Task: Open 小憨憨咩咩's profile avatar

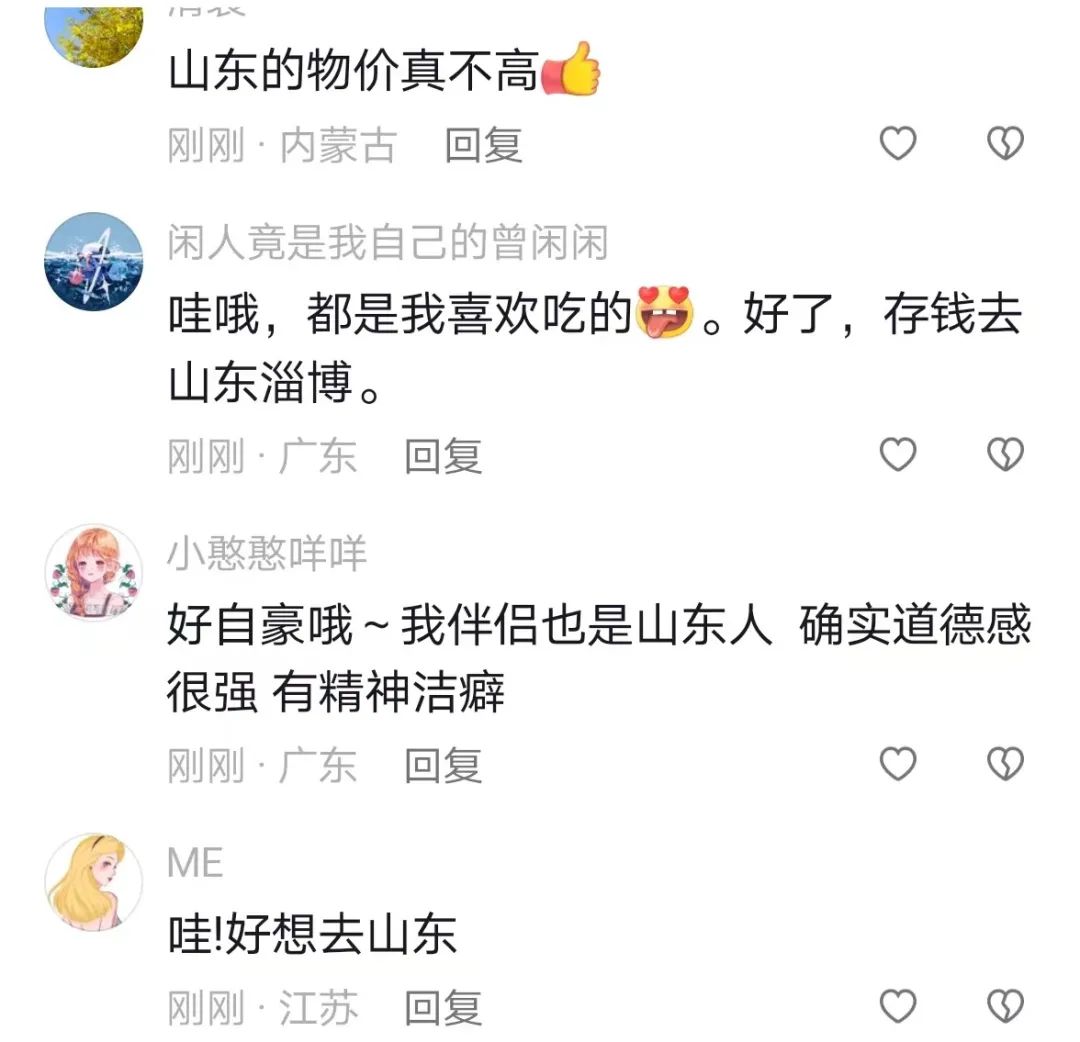Action: 94,572
